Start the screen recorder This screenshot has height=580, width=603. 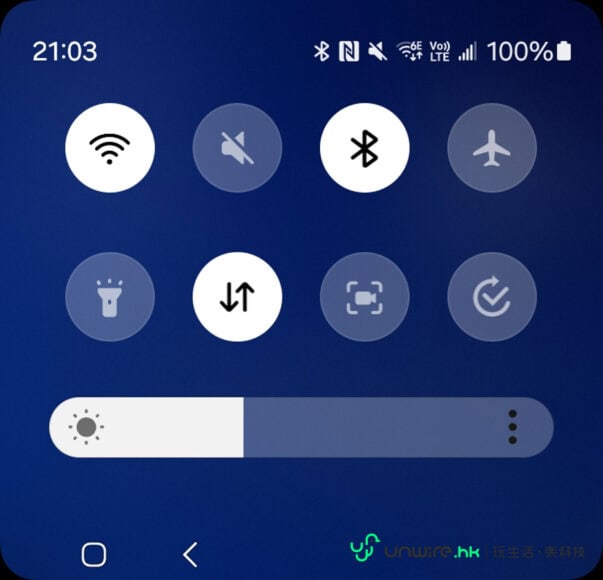[x=364, y=297]
